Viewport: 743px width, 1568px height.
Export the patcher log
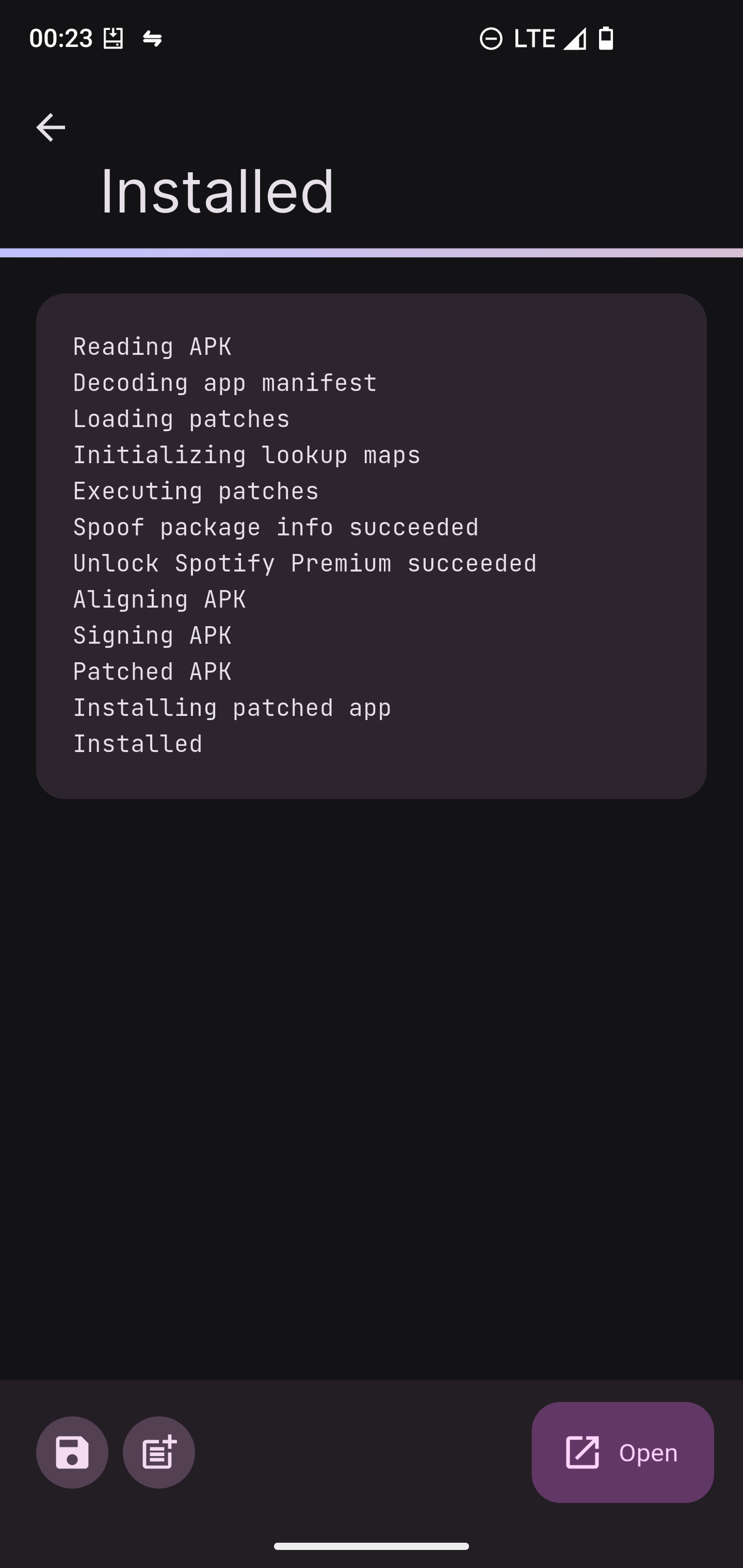pos(159,1452)
